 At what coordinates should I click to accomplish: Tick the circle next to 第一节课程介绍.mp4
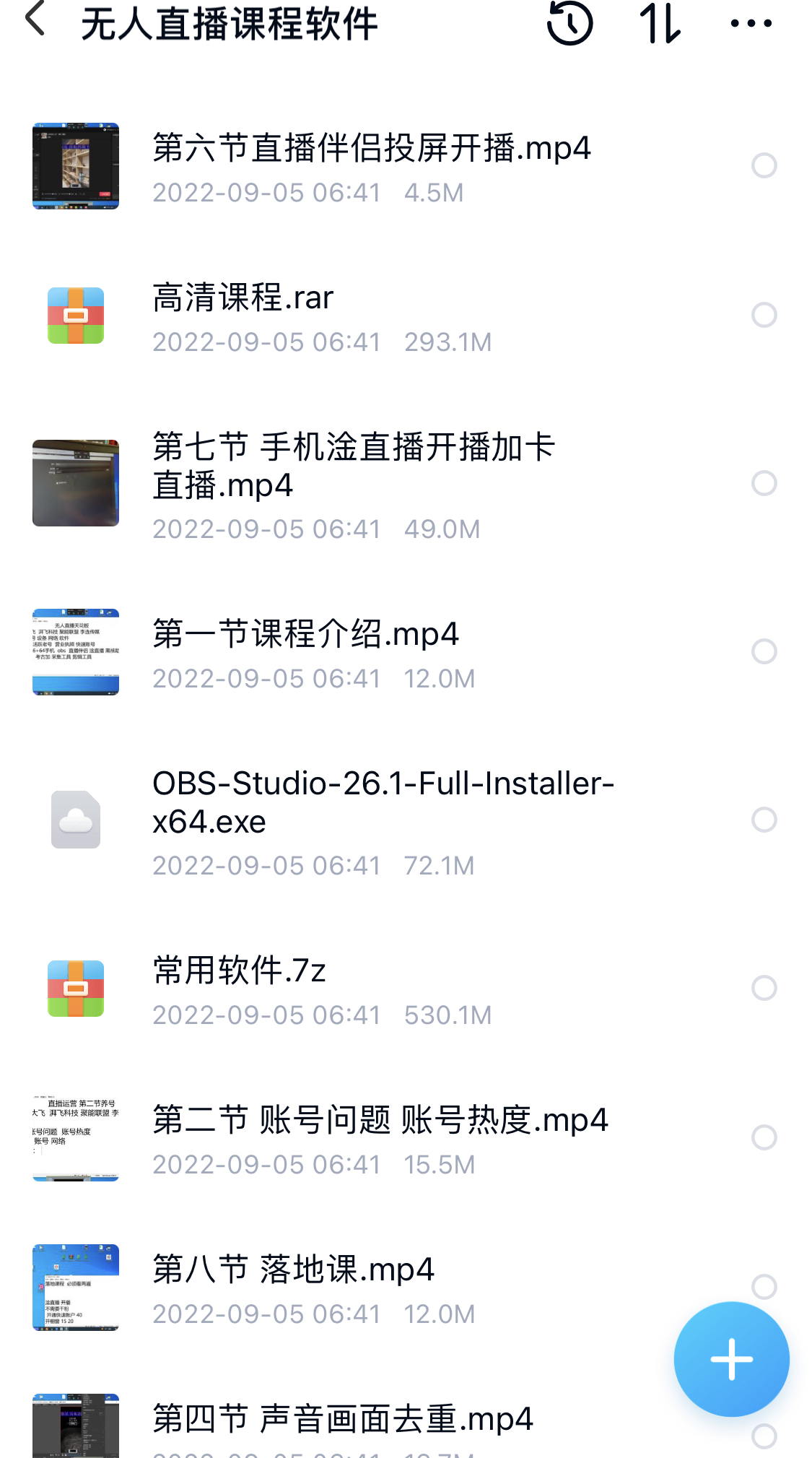[764, 651]
